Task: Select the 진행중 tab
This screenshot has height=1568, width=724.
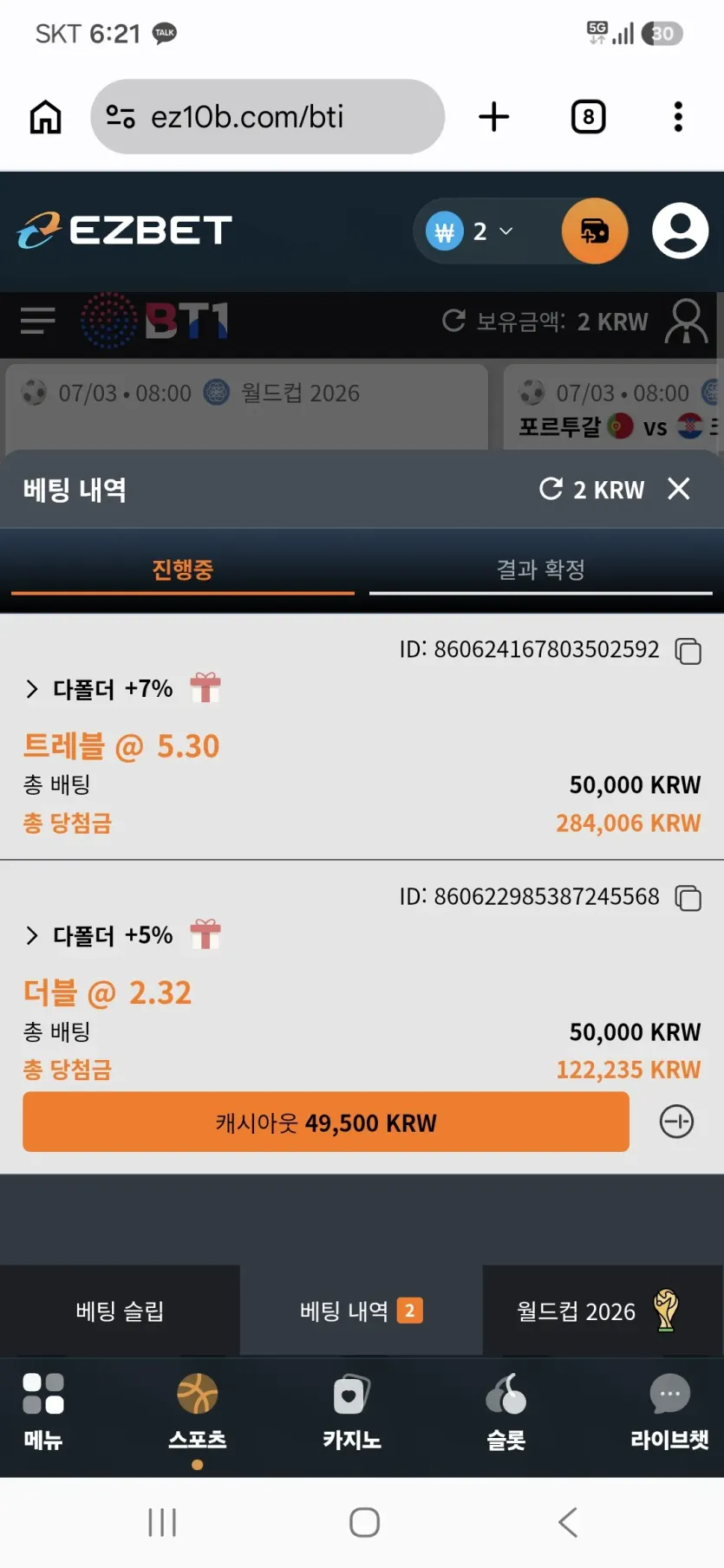Action: point(182,569)
